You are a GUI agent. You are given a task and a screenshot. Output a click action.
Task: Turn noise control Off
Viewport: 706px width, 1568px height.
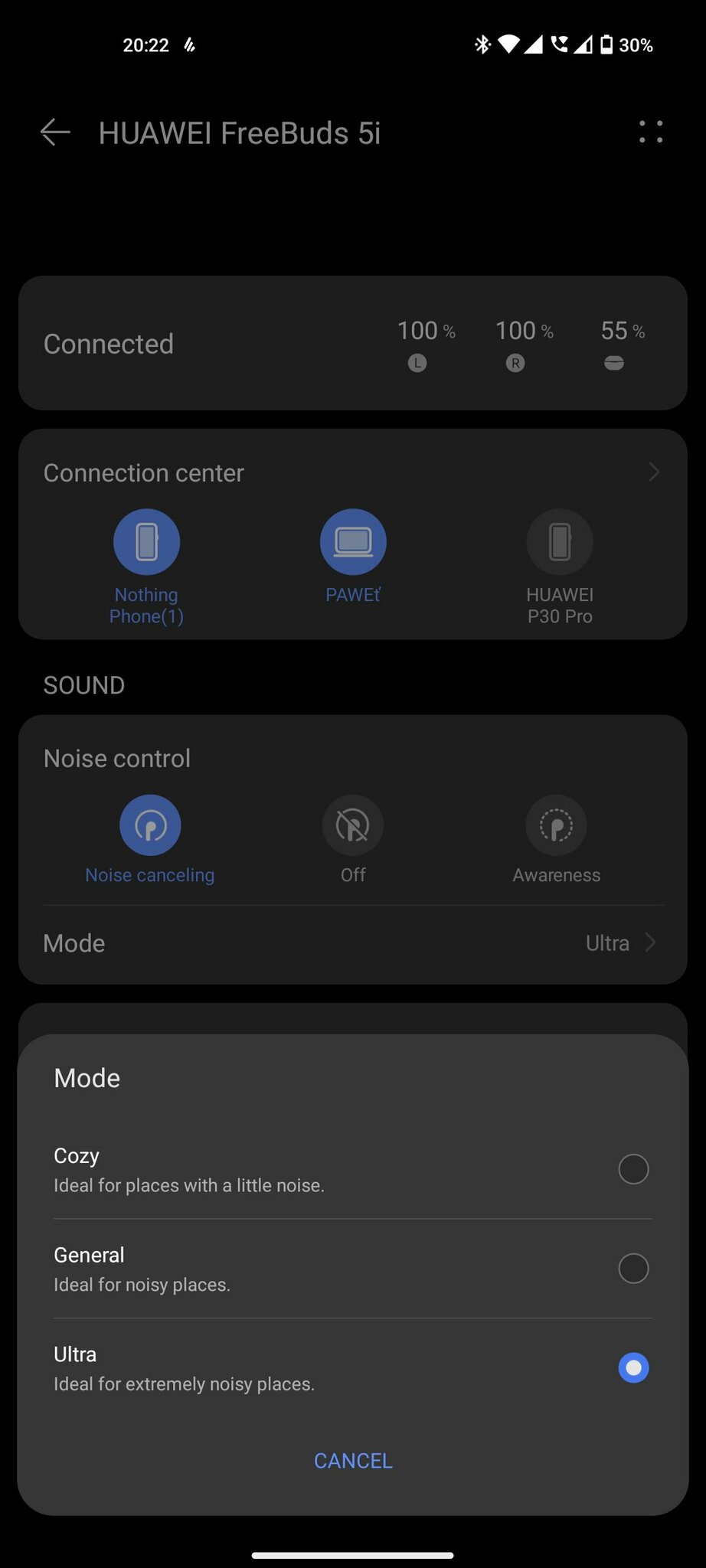tap(353, 825)
